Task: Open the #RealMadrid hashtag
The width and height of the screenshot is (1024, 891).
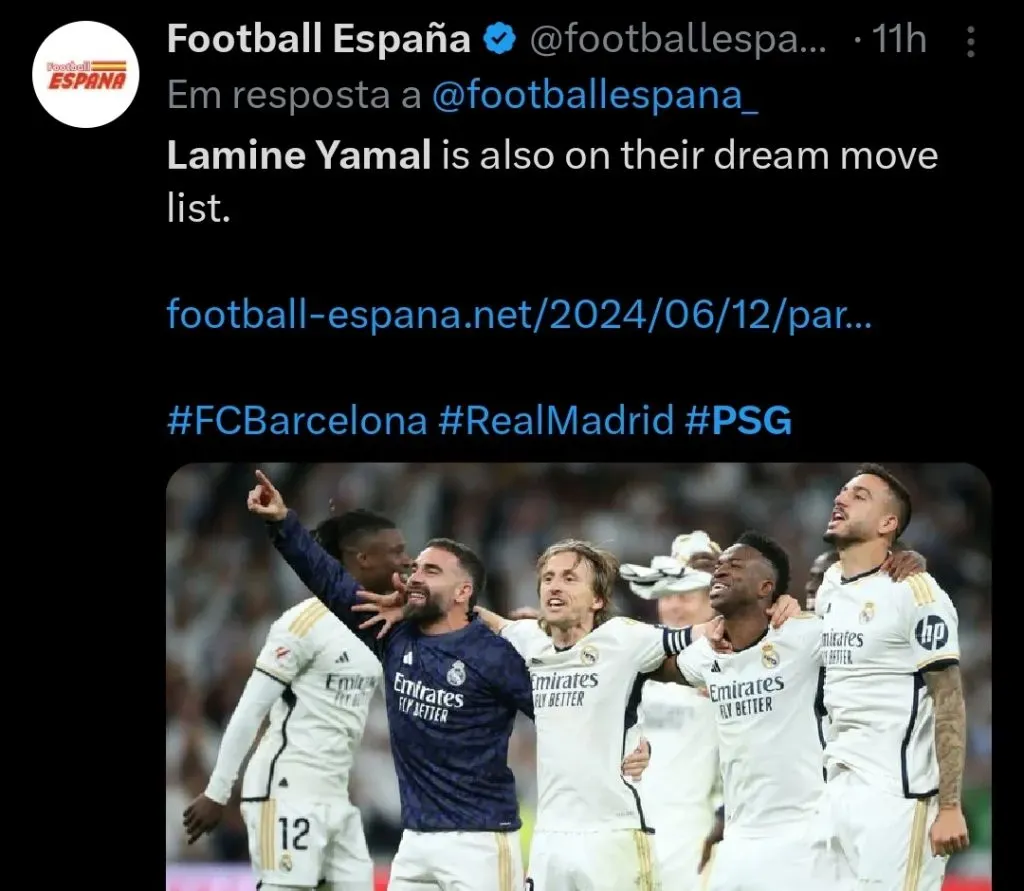Action: click(556, 421)
